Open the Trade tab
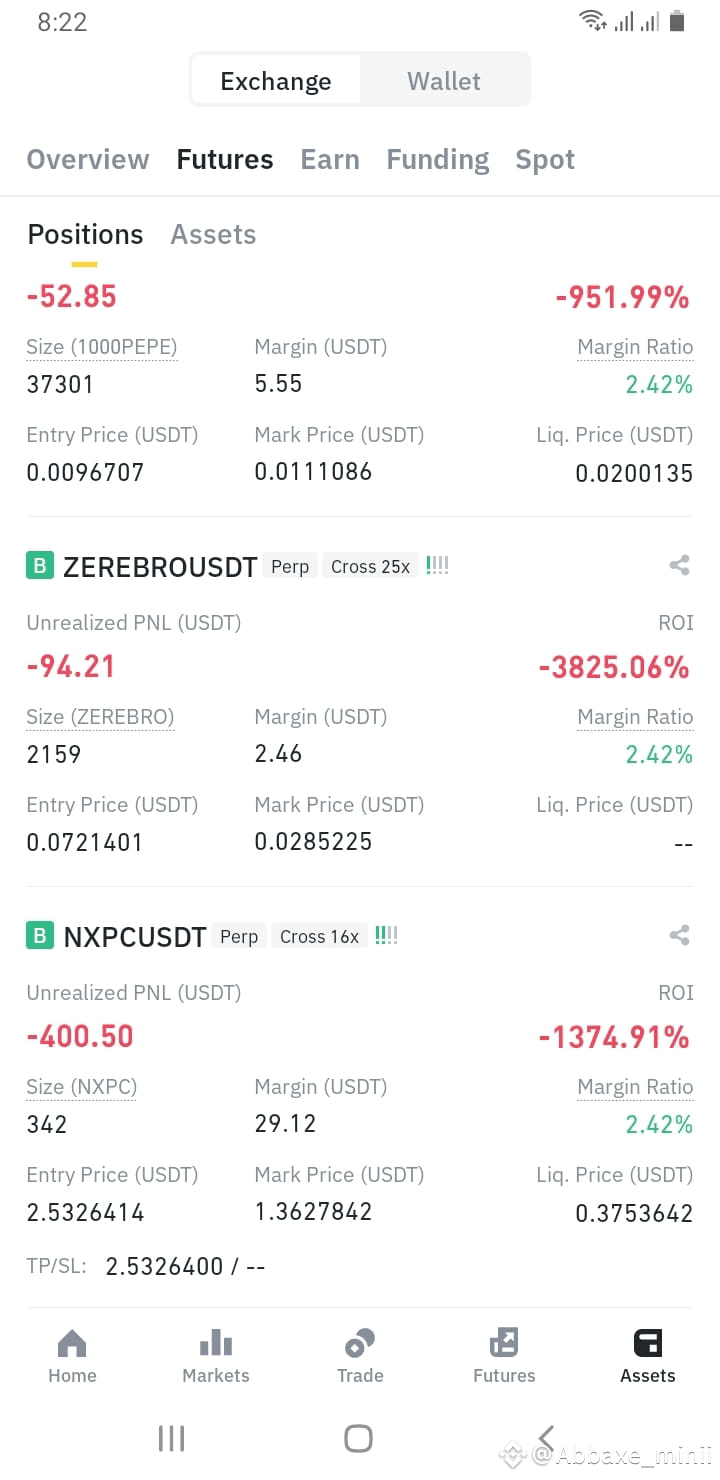This screenshot has height=1480, width=720. pos(360,1356)
